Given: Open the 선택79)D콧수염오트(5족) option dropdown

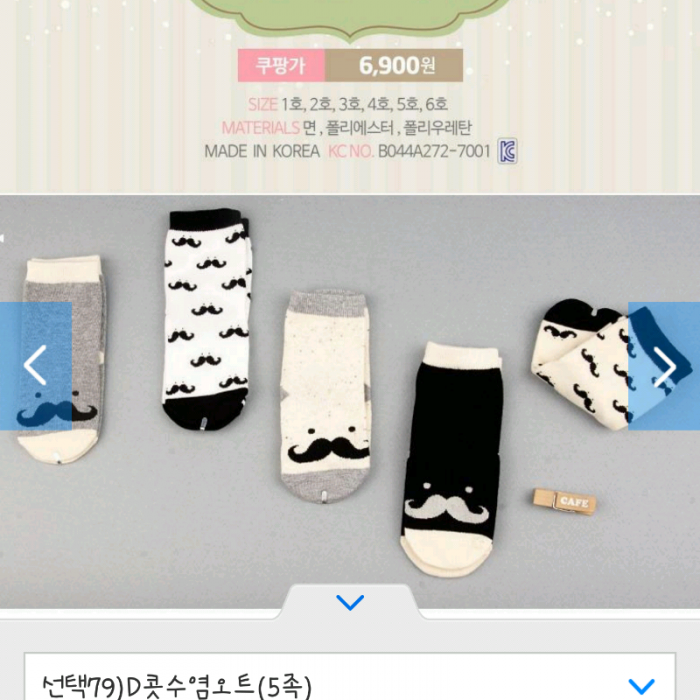Looking at the screenshot, I should point(349,685).
